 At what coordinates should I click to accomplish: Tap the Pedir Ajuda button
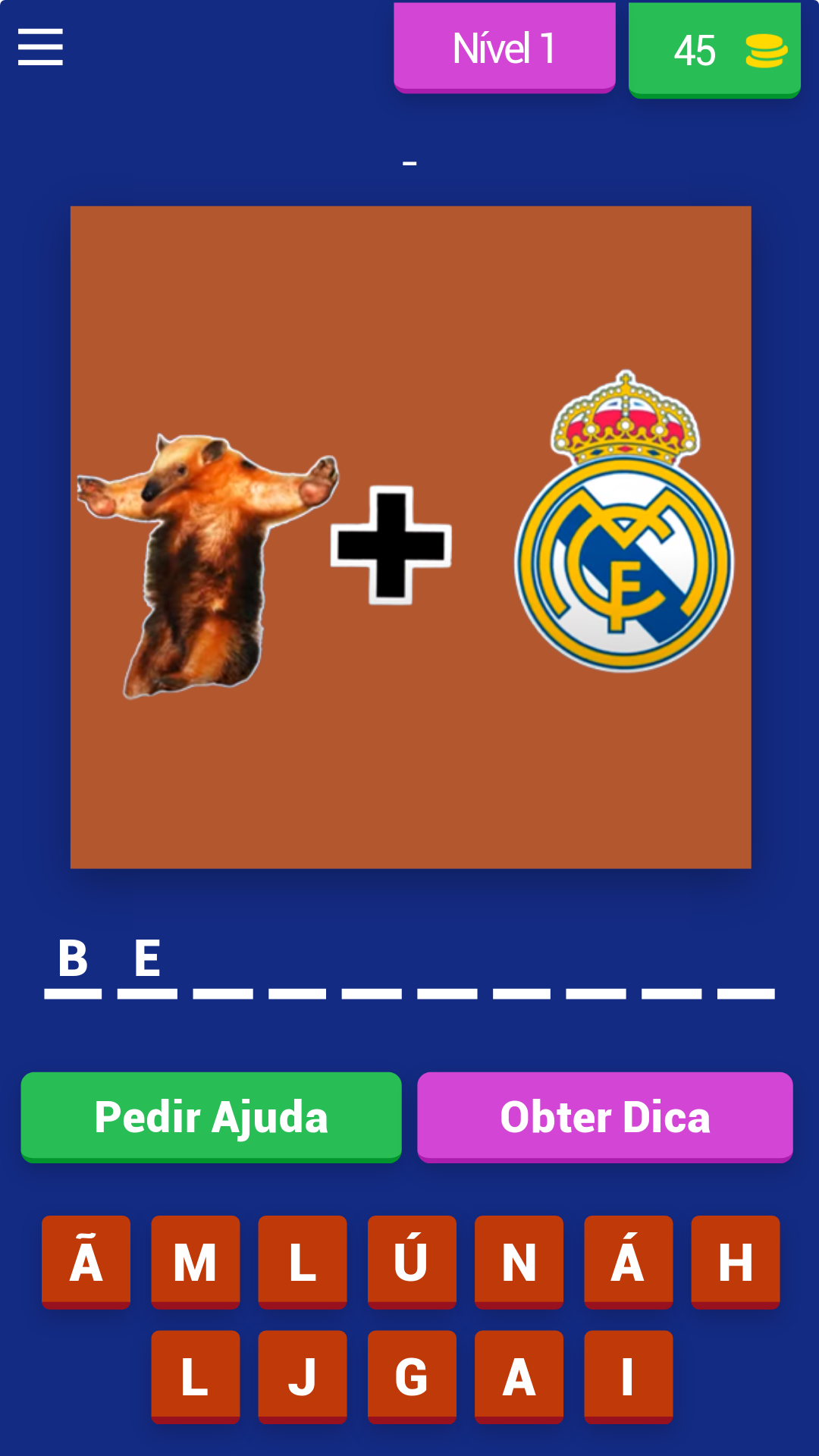coord(211,1116)
